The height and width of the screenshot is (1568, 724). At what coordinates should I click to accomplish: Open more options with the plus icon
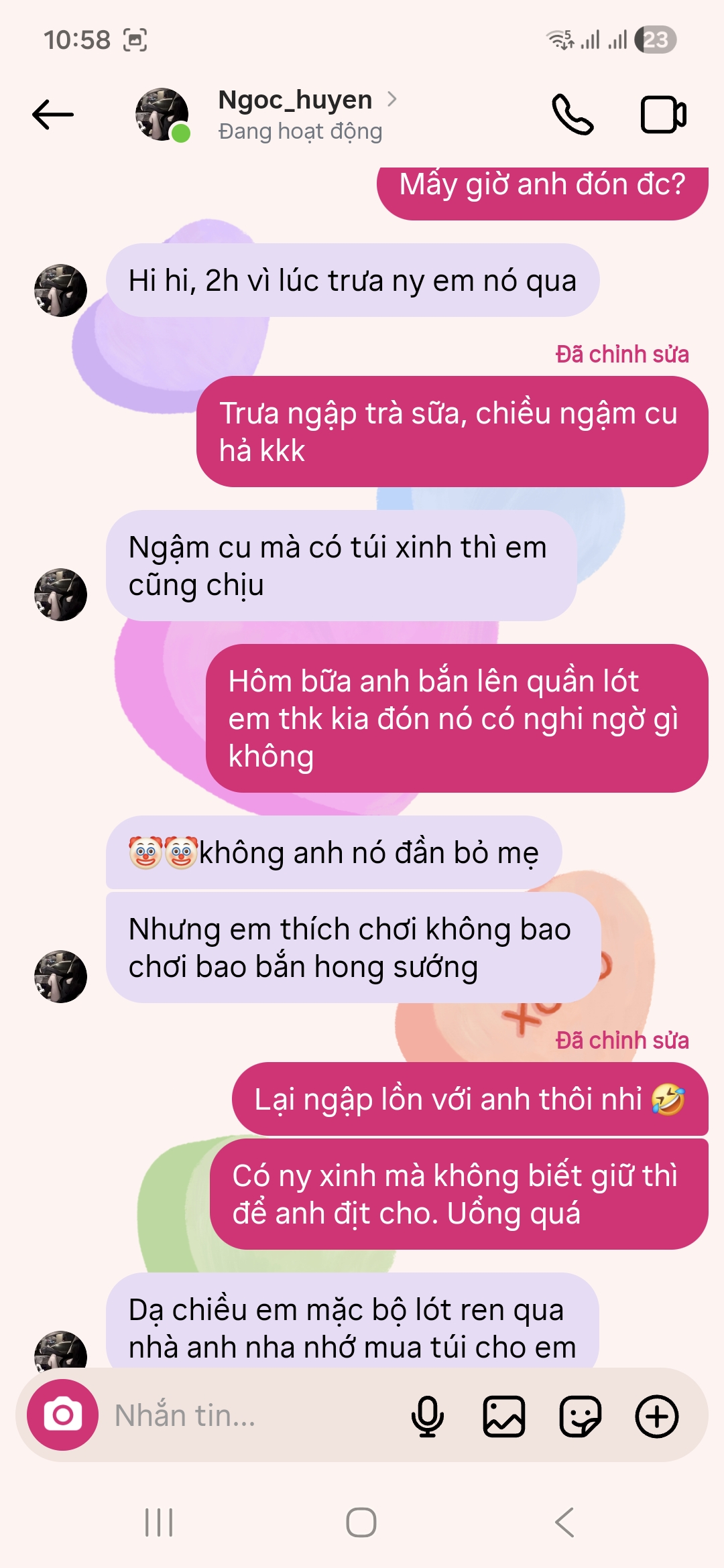pos(657,1417)
